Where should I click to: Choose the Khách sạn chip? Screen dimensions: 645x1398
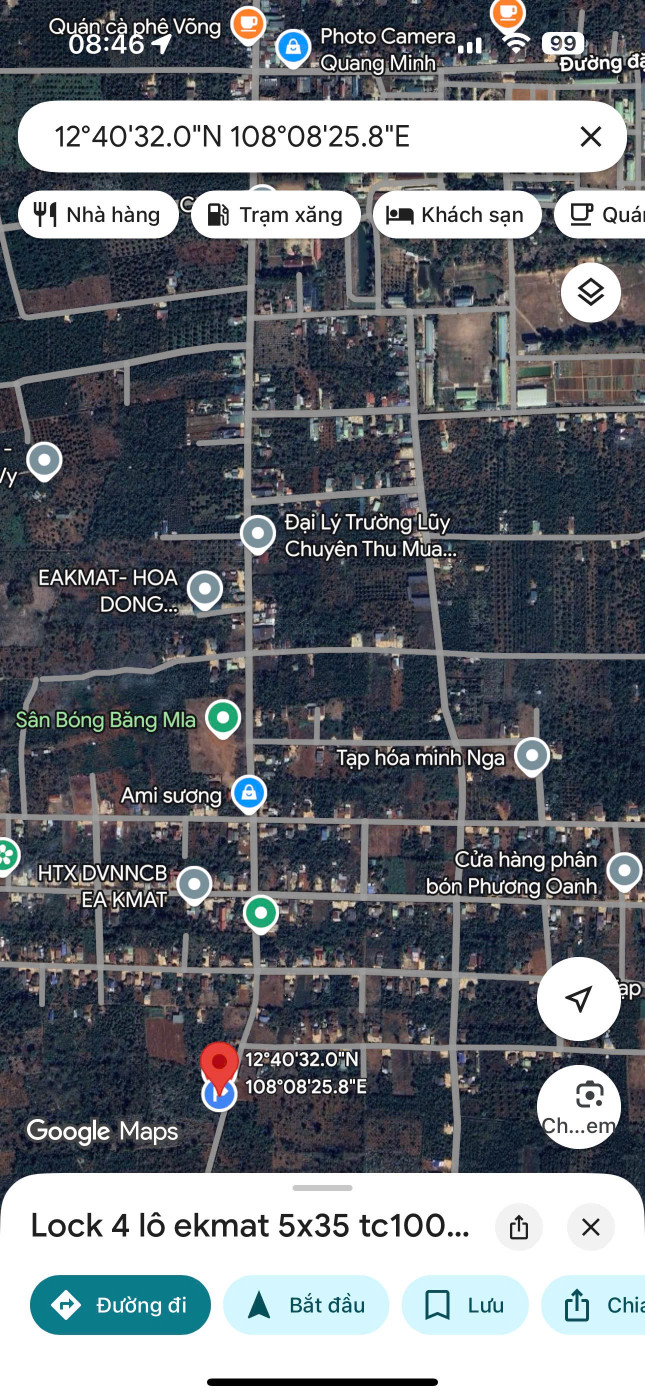click(x=457, y=214)
